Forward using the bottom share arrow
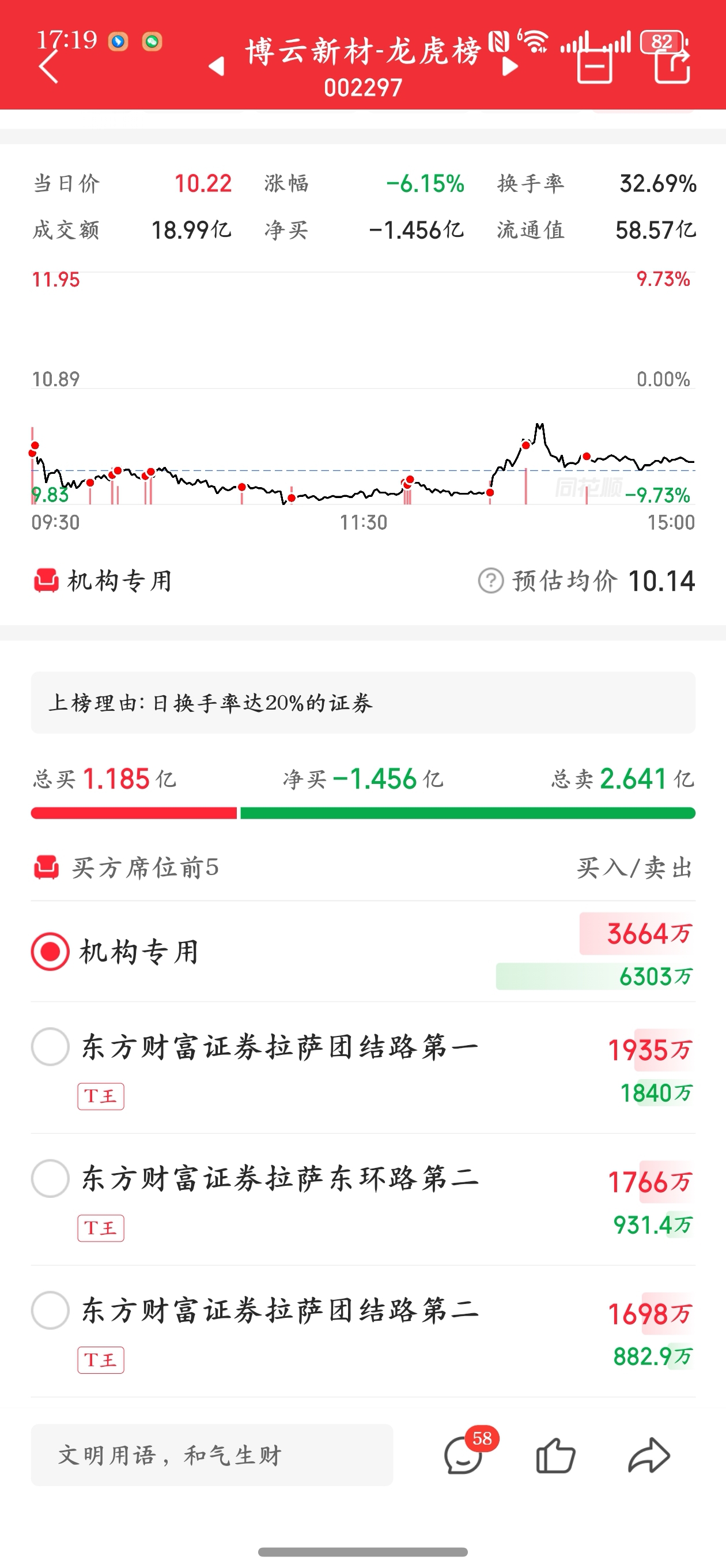The image size is (726, 1568). point(649,1456)
